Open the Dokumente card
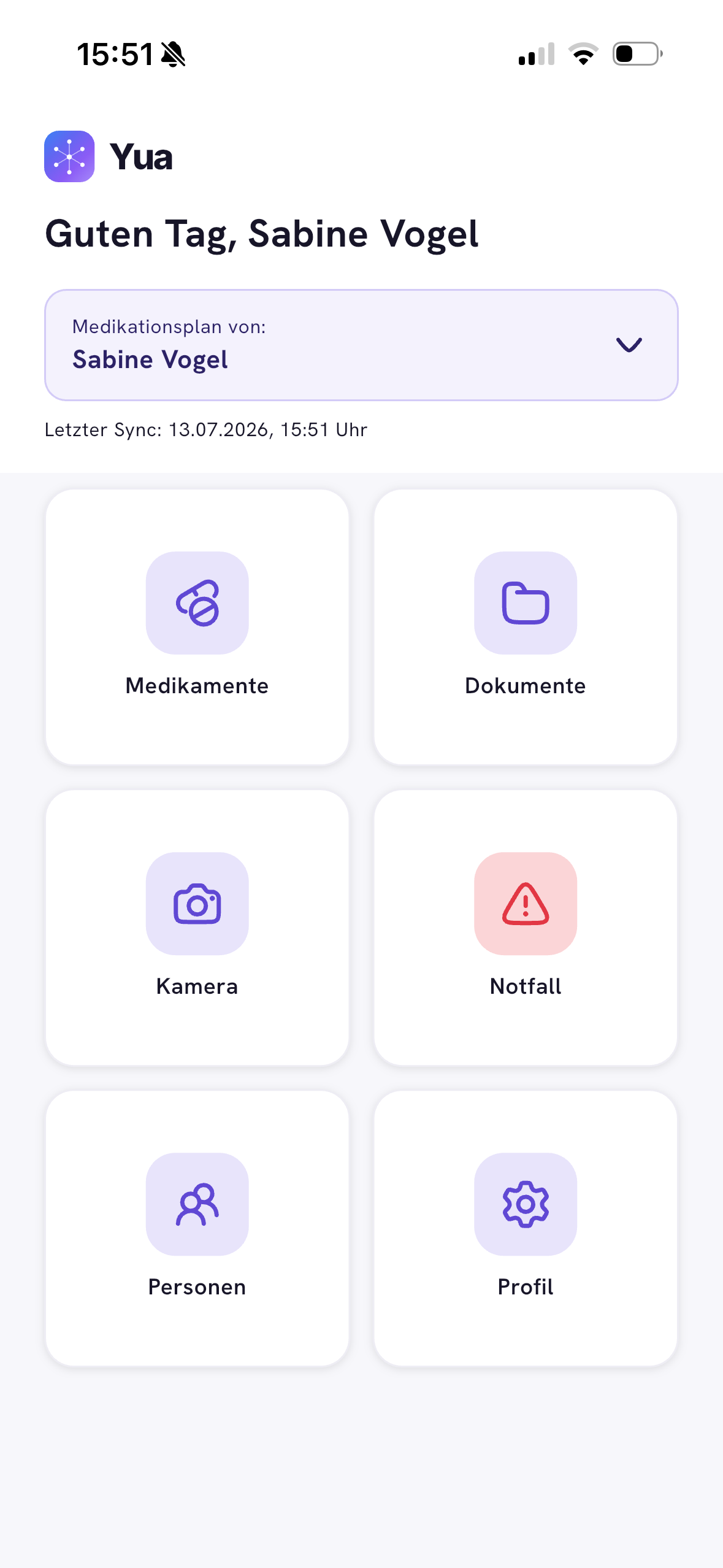This screenshot has width=723, height=1568. (526, 627)
